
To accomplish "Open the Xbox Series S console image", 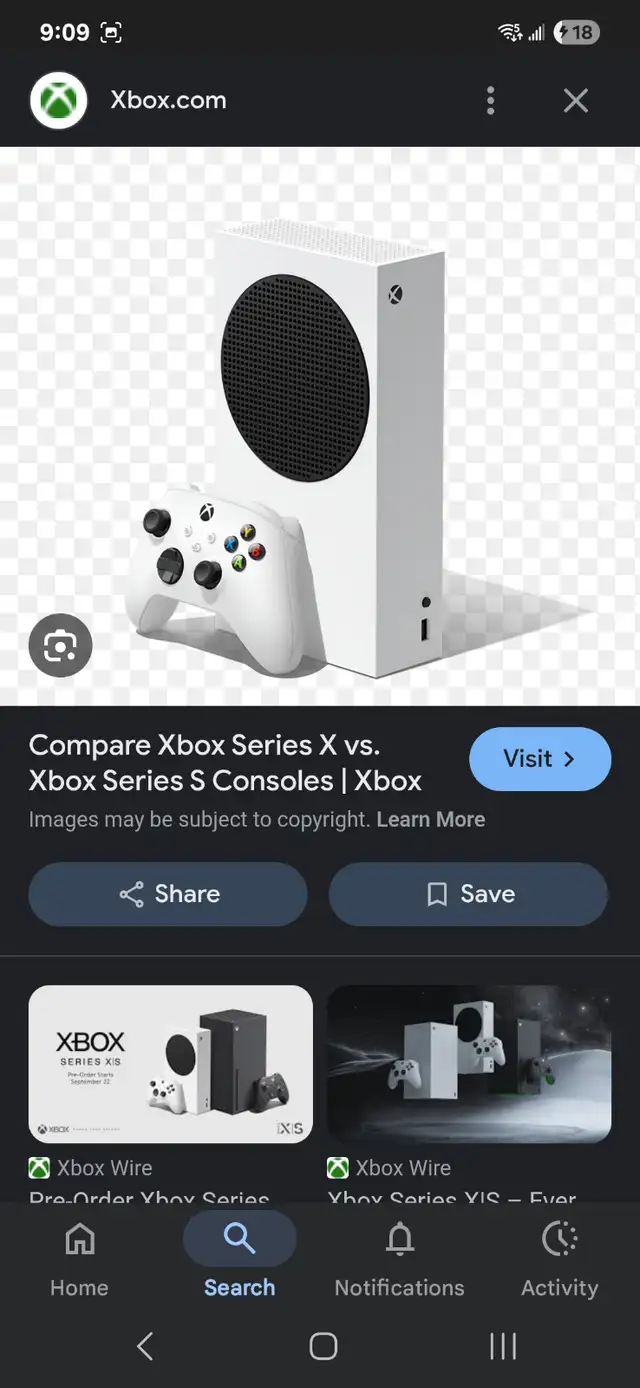I will coord(320,426).
